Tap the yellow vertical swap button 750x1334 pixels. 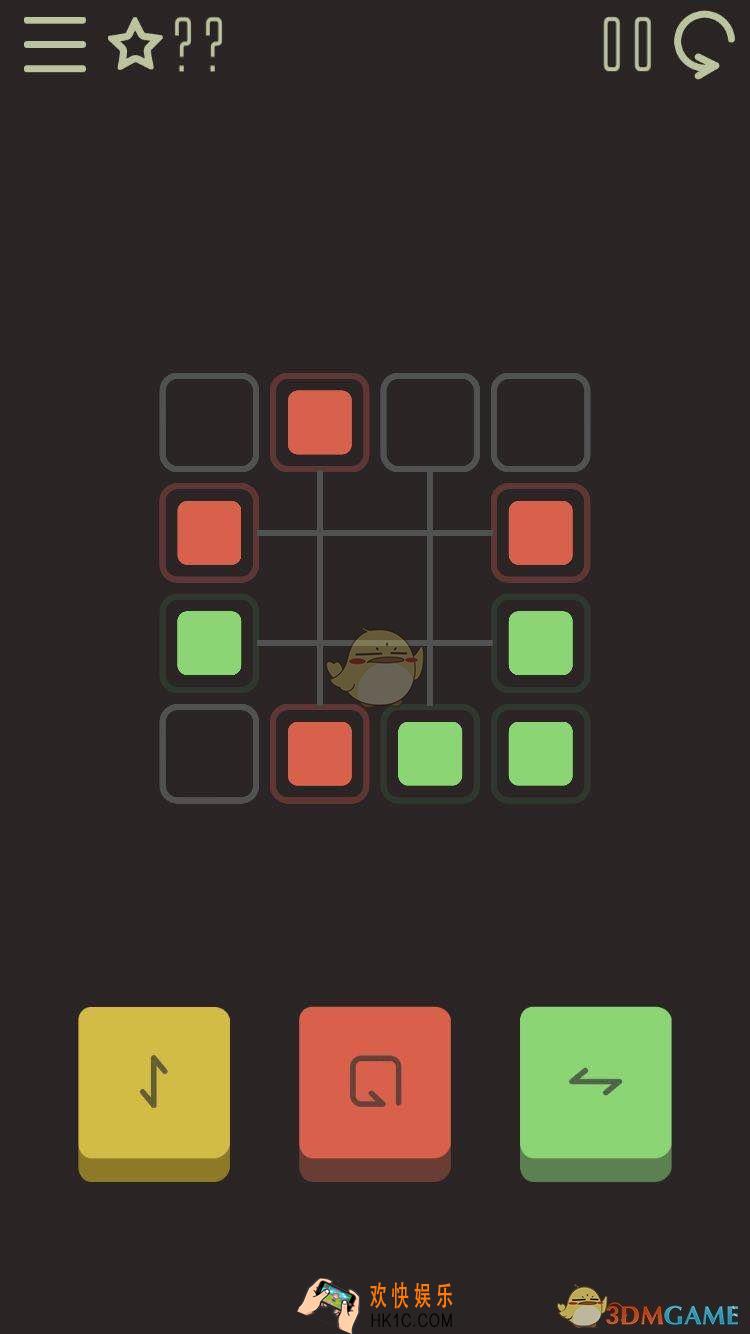154,1085
